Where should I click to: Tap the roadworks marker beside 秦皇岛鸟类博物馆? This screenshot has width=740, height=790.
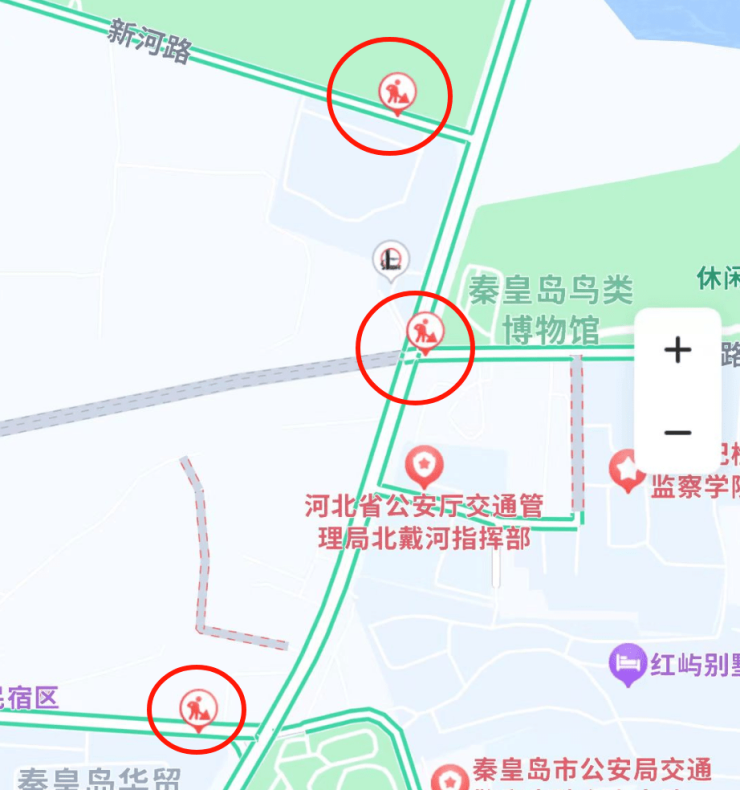click(x=424, y=331)
